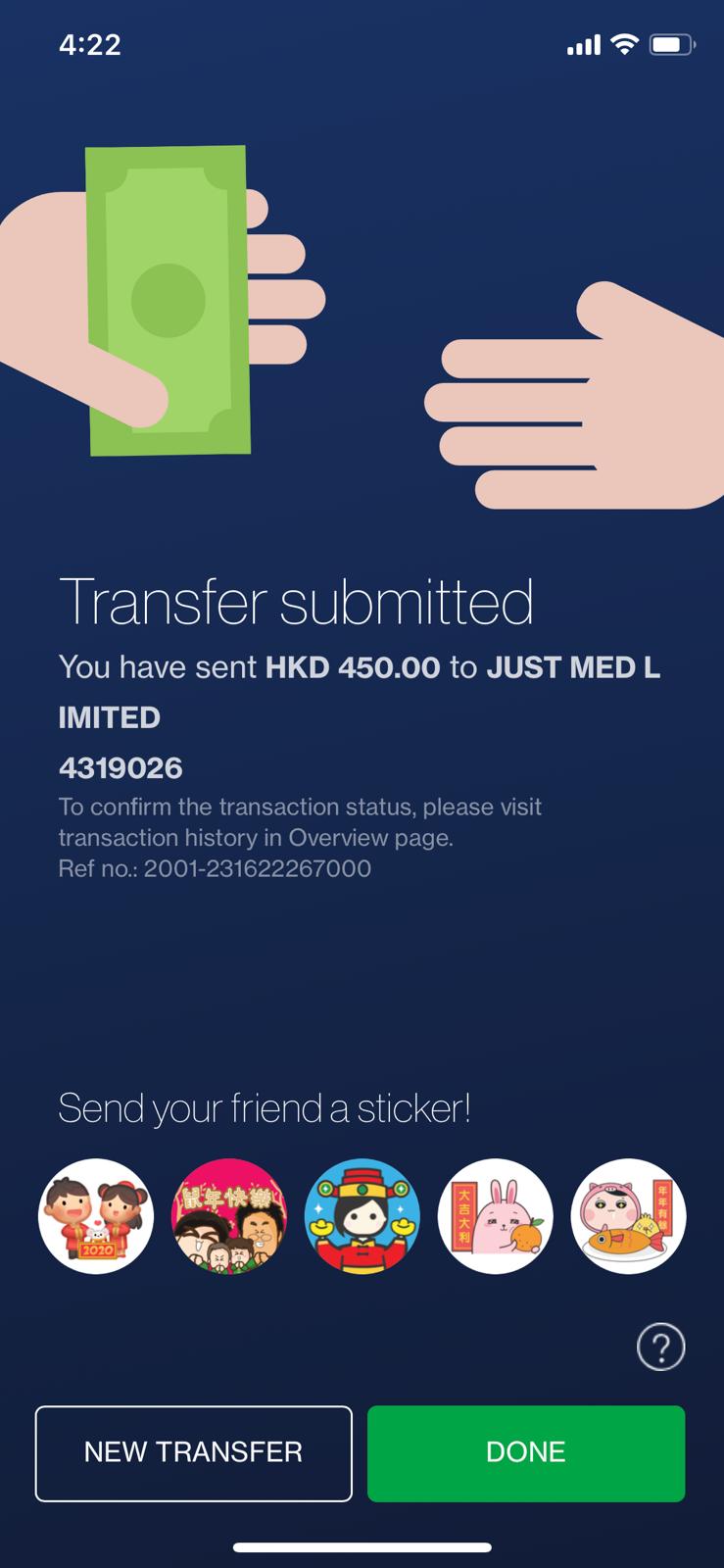The image size is (724, 1568).
Task: Choose the family sticker on the pink background
Action: pyautogui.click(x=229, y=1216)
